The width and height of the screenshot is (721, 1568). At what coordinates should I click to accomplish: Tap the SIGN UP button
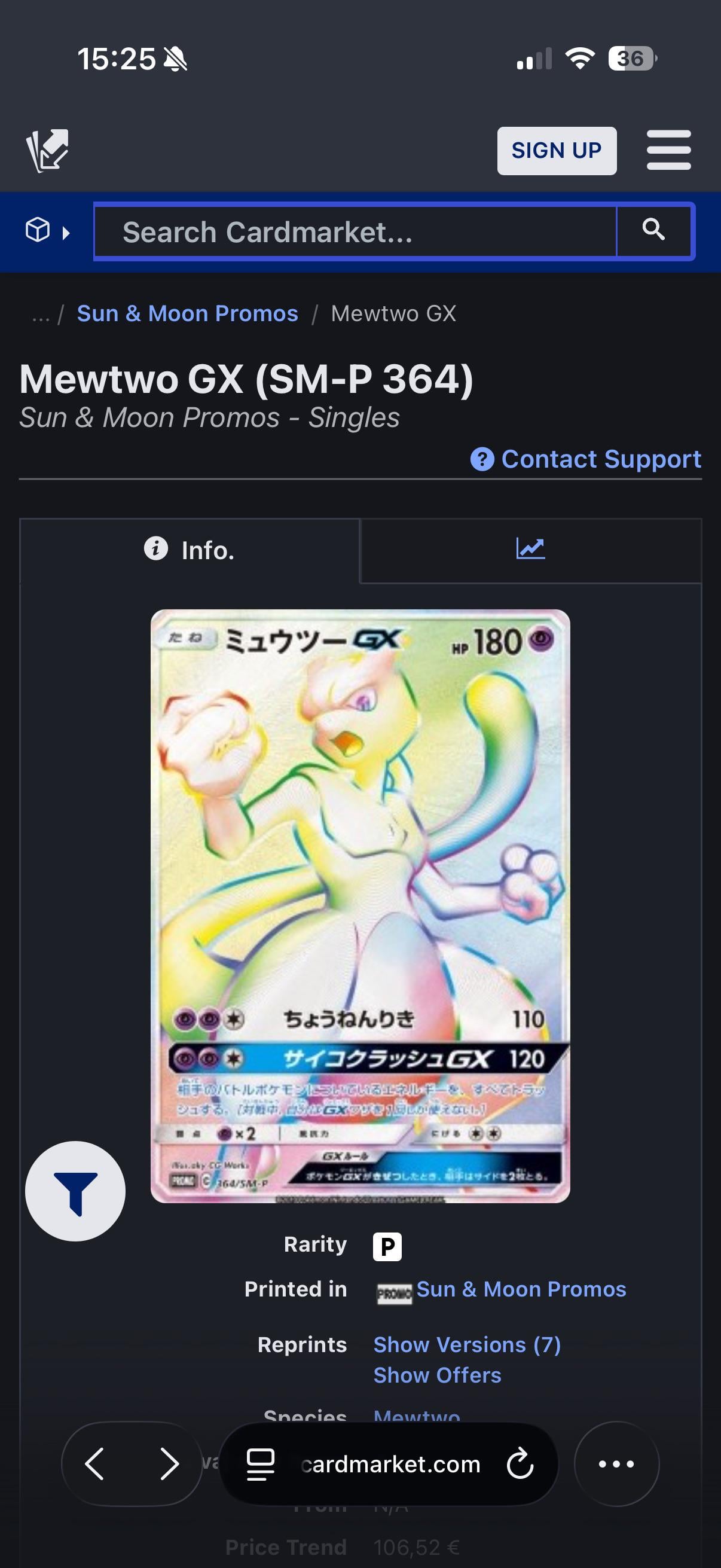coord(556,150)
